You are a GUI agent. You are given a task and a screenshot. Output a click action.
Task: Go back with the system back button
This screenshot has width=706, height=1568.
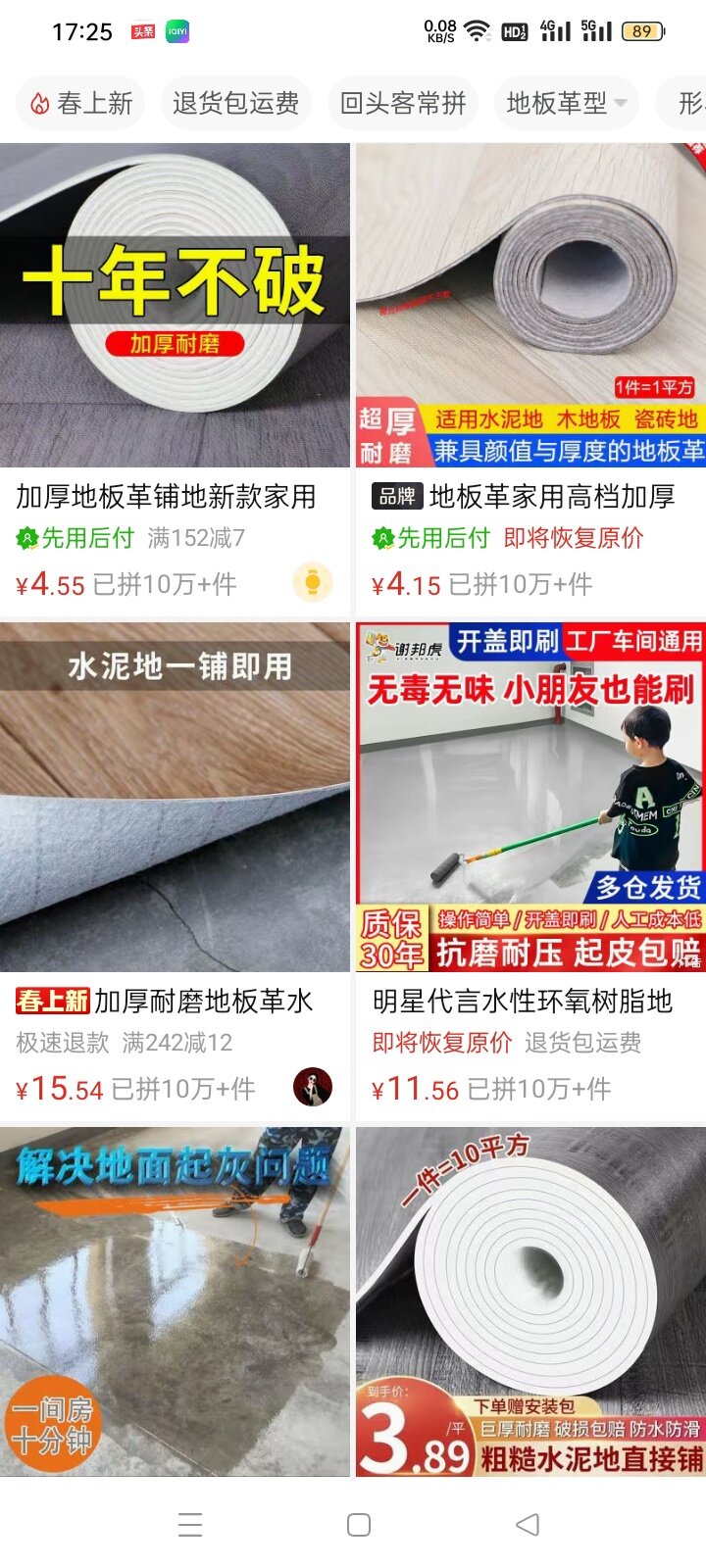pos(528,1525)
